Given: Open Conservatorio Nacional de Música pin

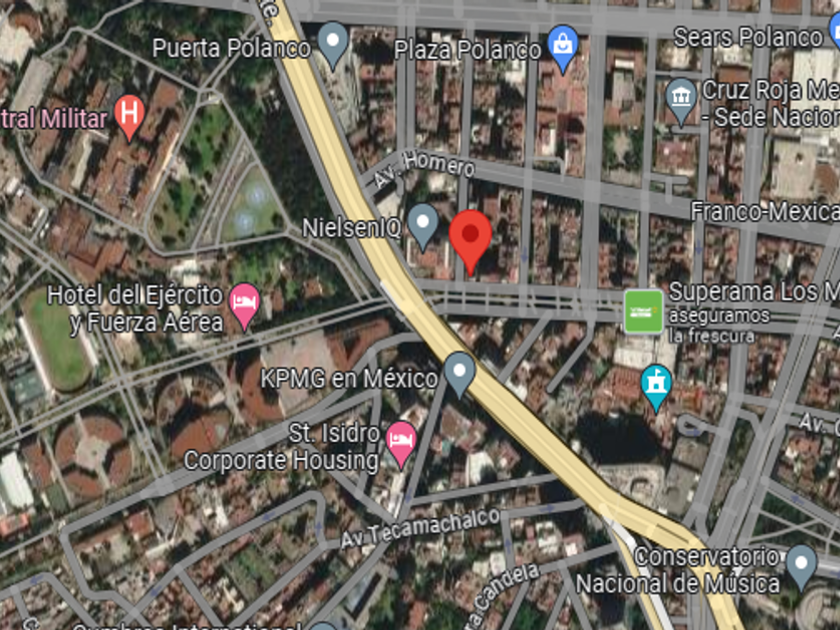Looking at the screenshot, I should pos(801,567).
